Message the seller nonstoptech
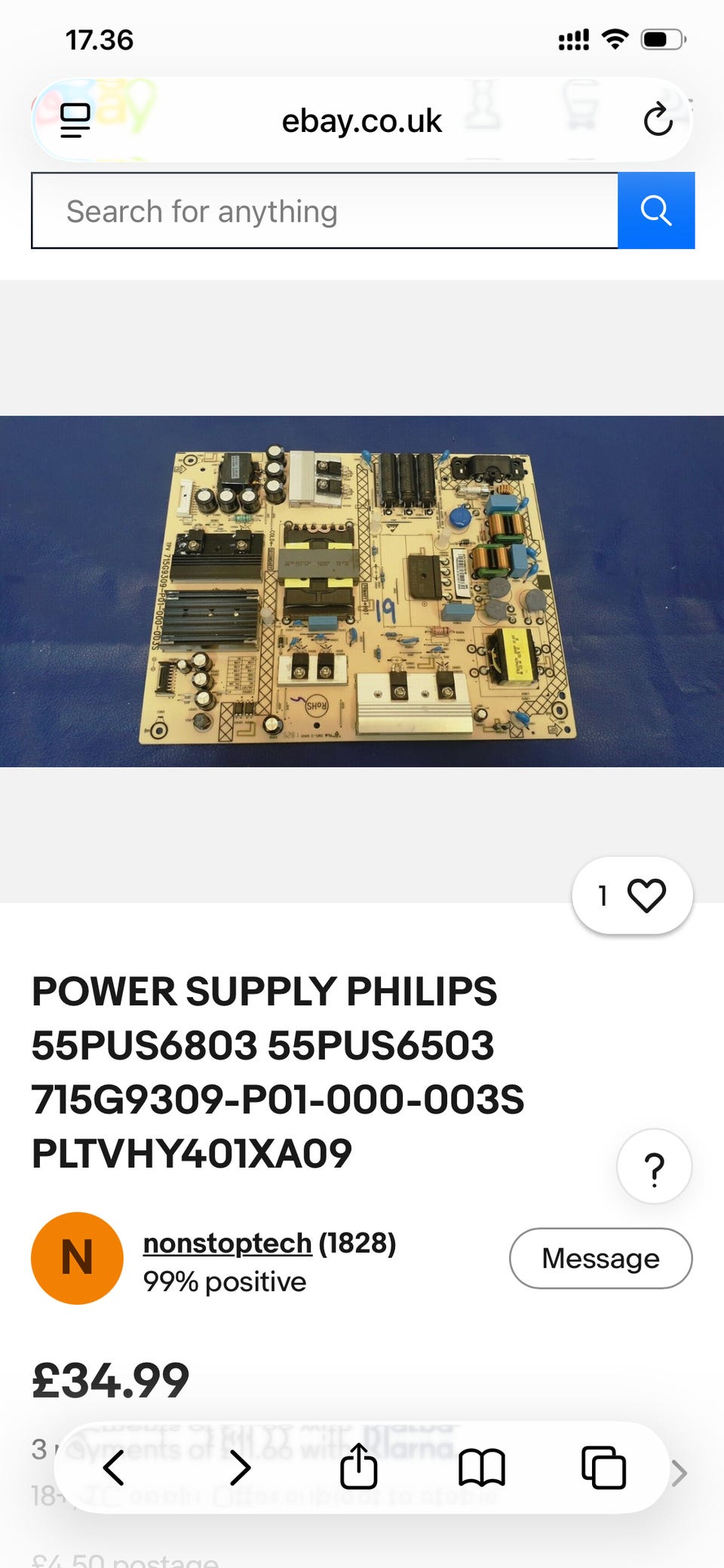 [600, 1258]
